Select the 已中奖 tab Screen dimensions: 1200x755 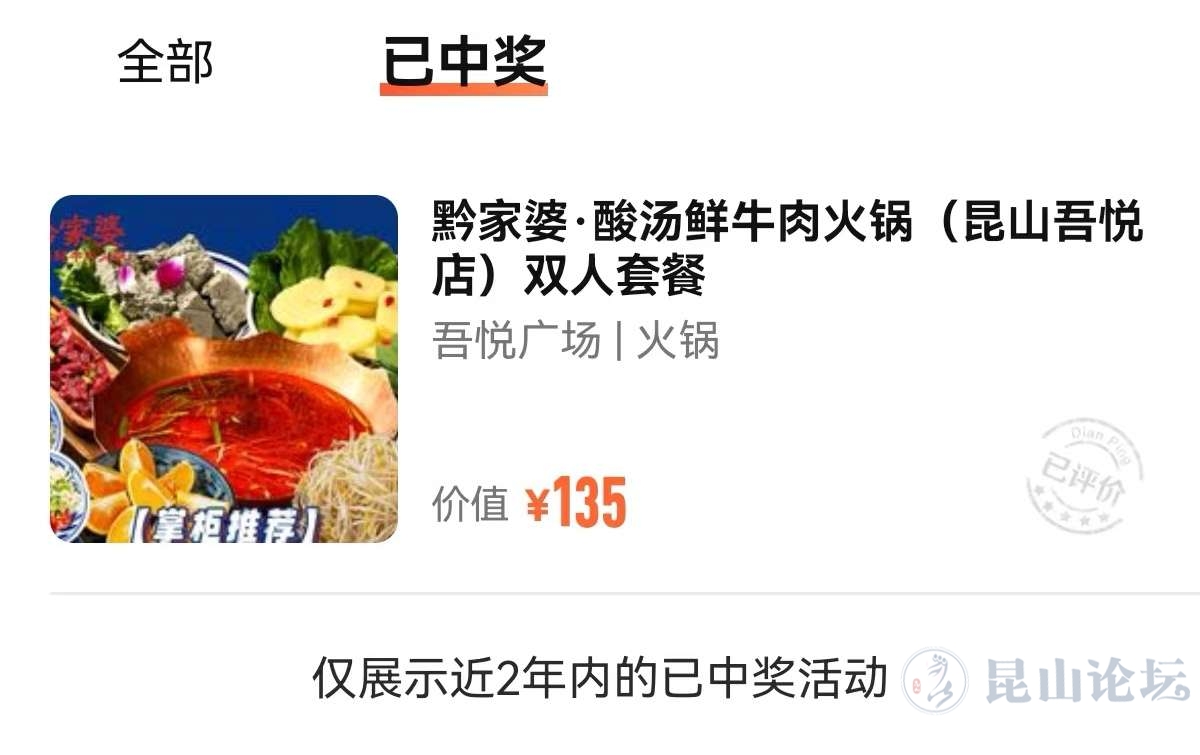tap(464, 62)
